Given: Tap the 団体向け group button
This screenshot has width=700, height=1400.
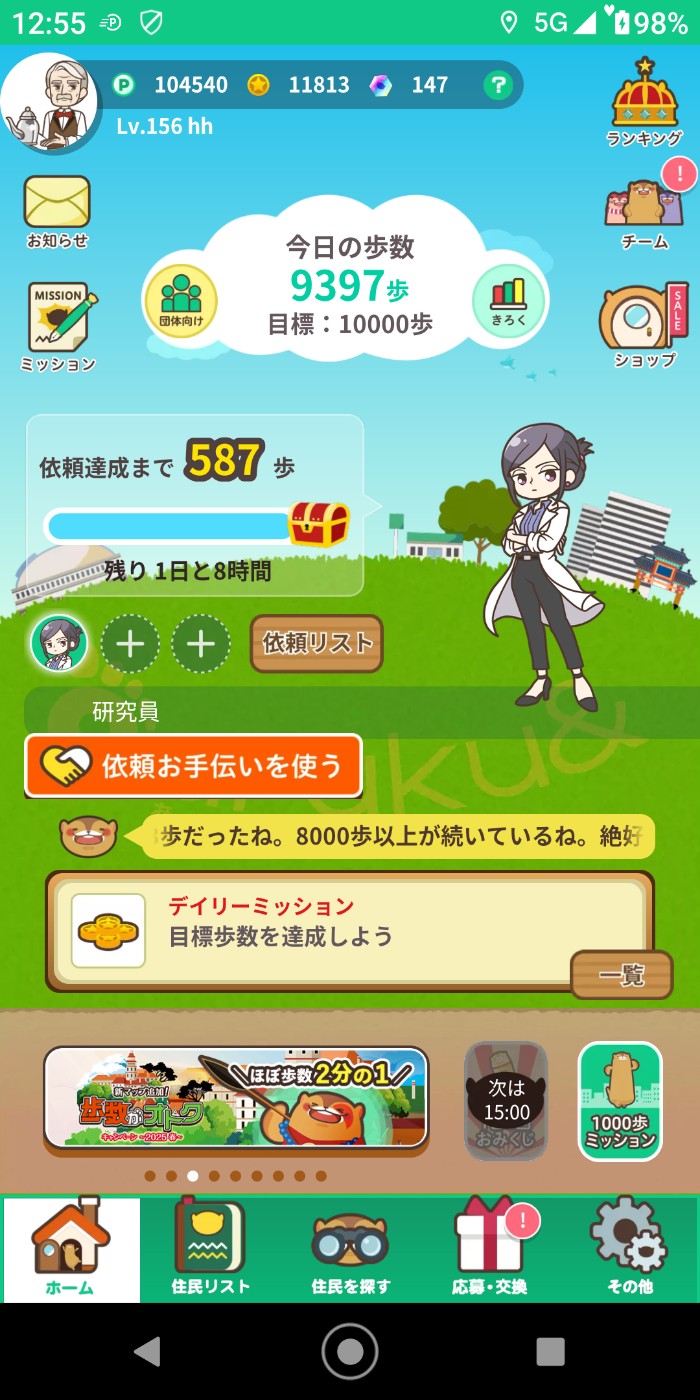Looking at the screenshot, I should coord(181,300).
